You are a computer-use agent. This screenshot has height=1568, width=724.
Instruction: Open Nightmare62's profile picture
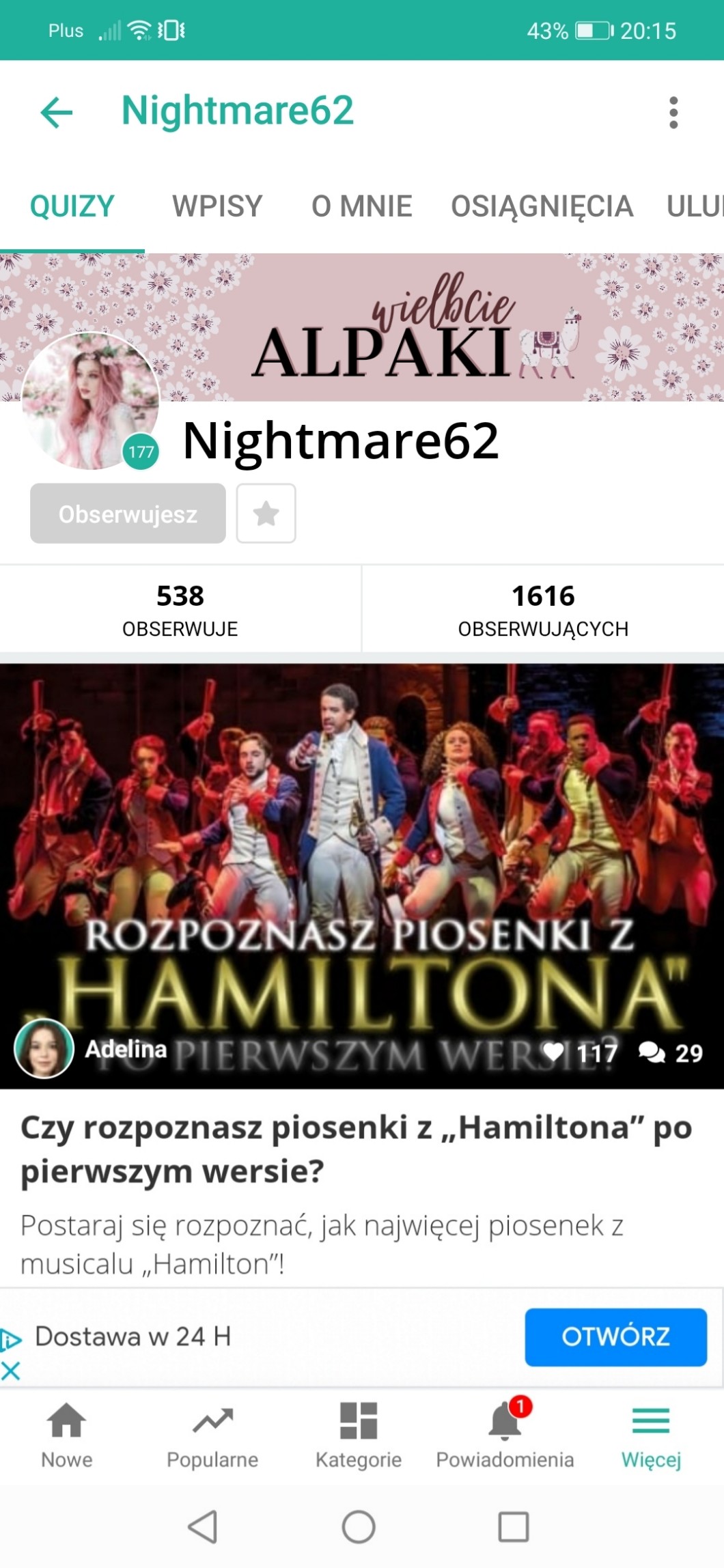tap(90, 401)
